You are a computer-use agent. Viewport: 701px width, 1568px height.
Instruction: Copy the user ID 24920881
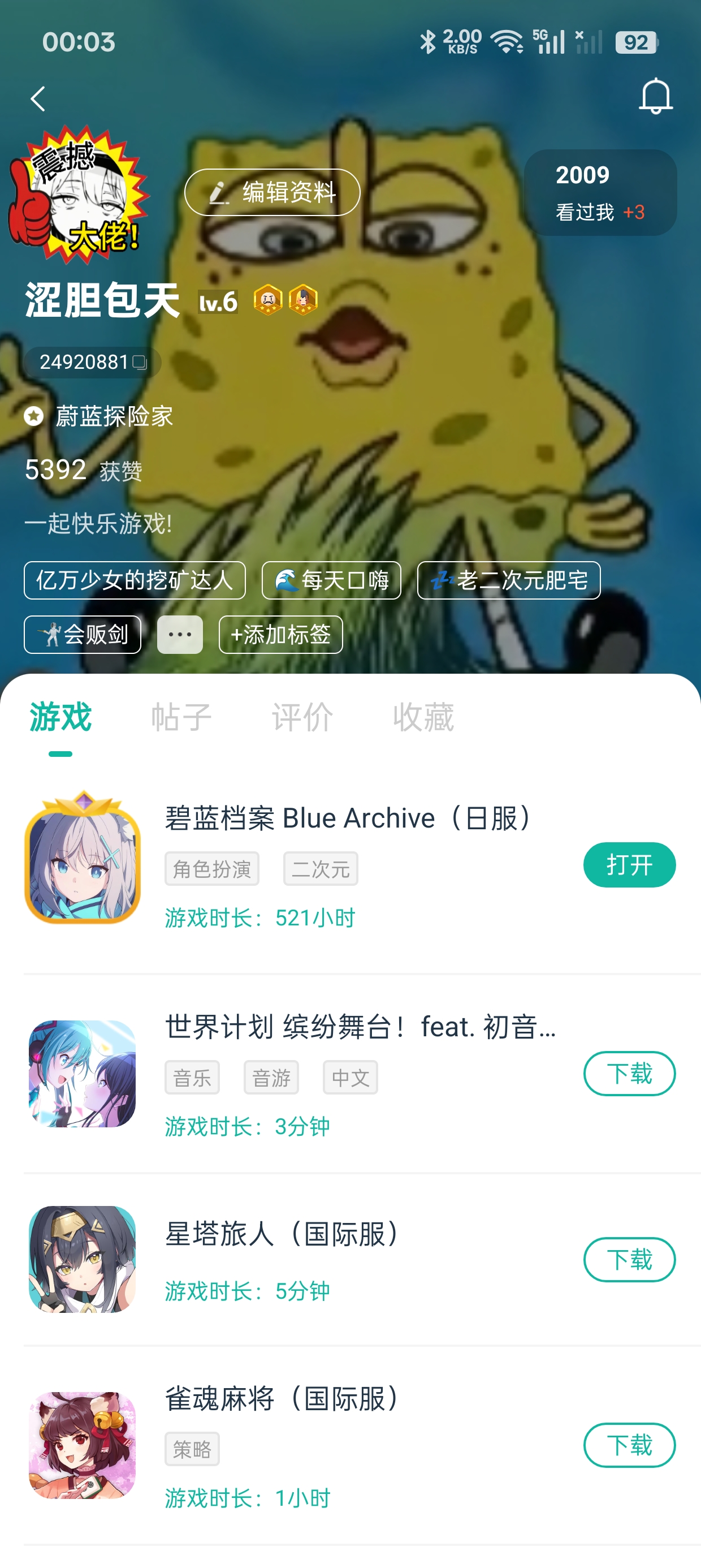coord(139,363)
